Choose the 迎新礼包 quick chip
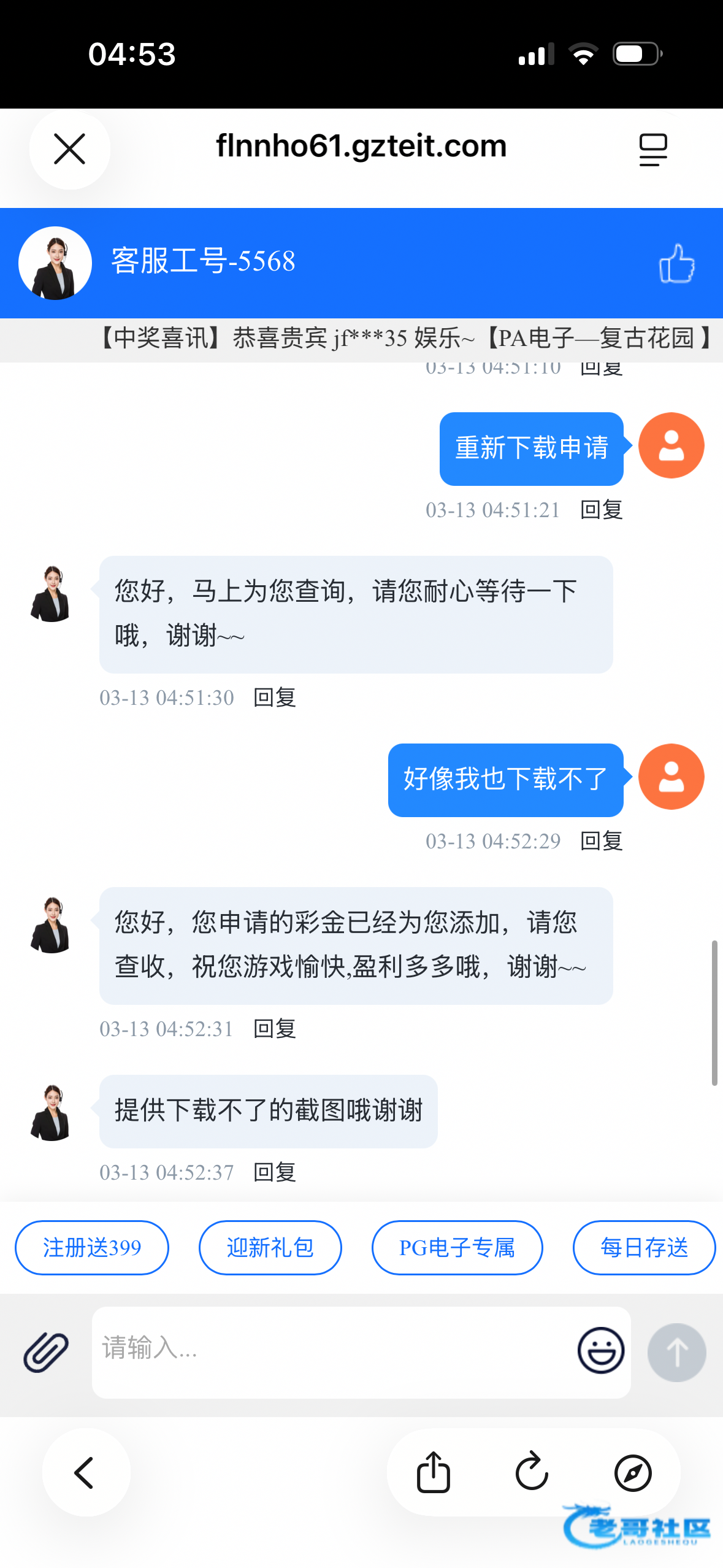 coord(270,1247)
